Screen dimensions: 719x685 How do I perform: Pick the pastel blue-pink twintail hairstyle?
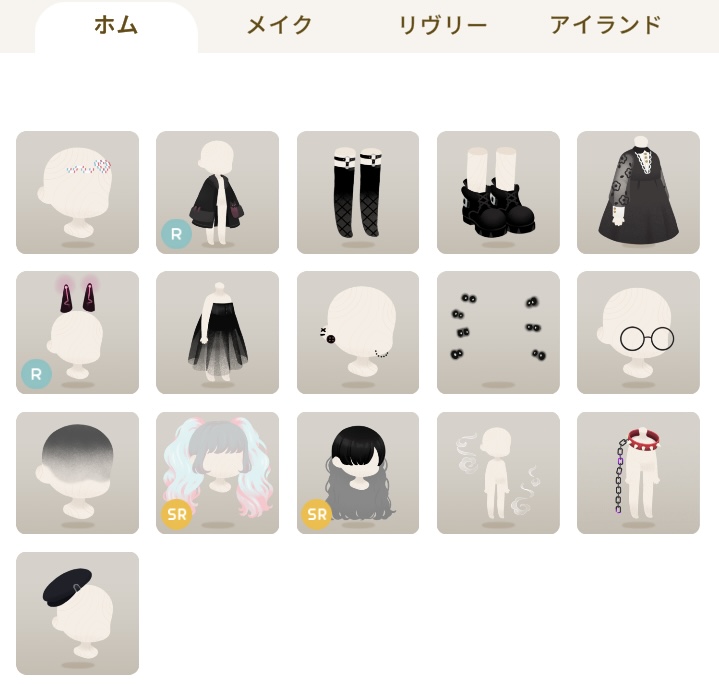tap(218, 473)
